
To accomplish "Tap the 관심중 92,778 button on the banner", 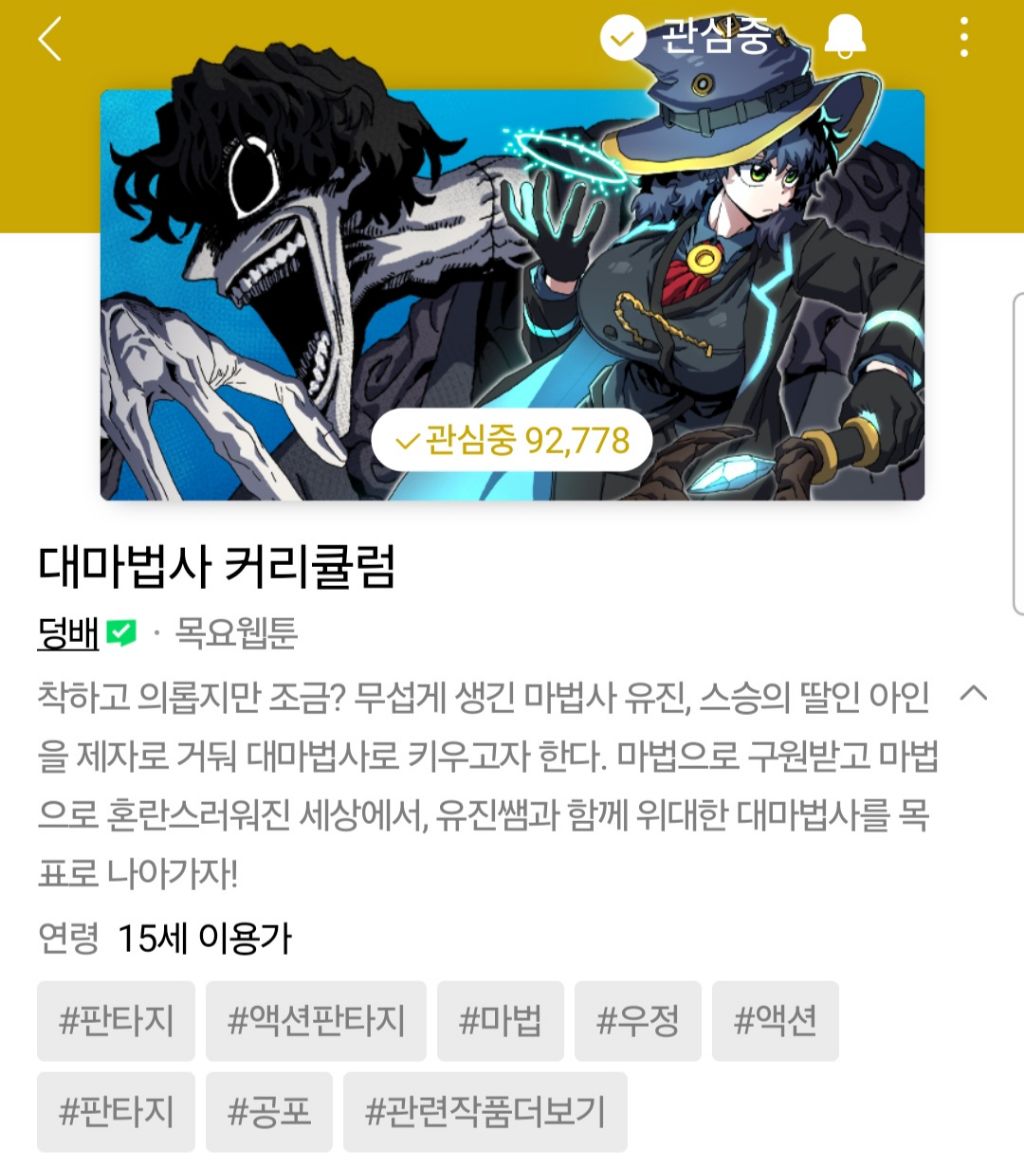I will coord(512,440).
